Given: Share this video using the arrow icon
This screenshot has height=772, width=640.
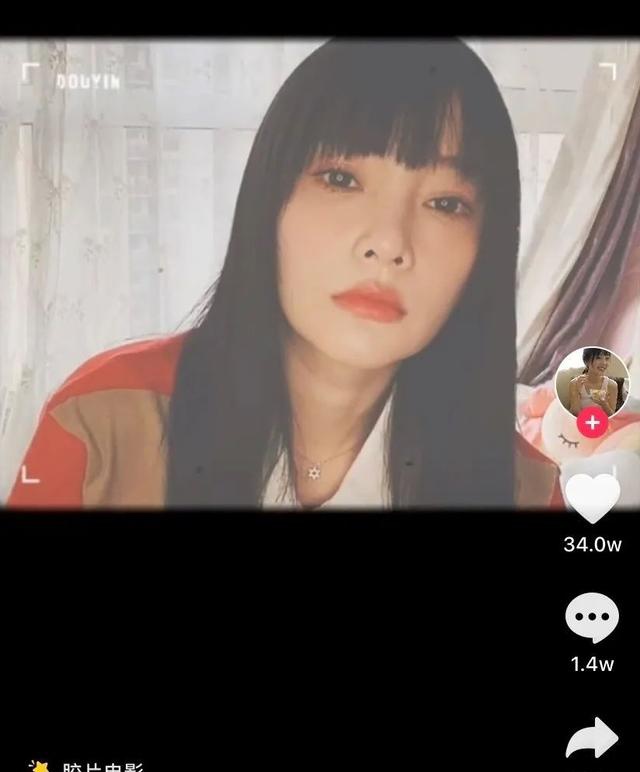Looking at the screenshot, I should (592, 740).
